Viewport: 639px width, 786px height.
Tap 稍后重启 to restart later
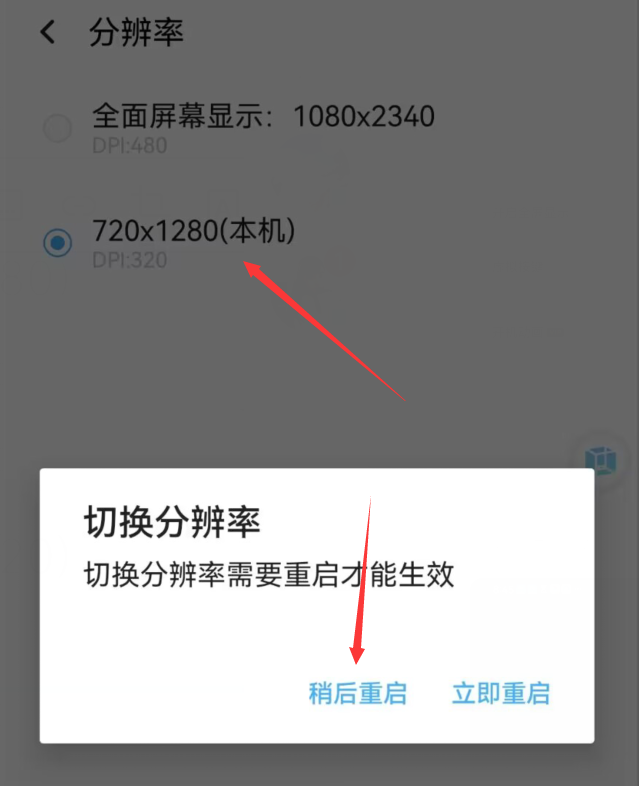coord(357,693)
